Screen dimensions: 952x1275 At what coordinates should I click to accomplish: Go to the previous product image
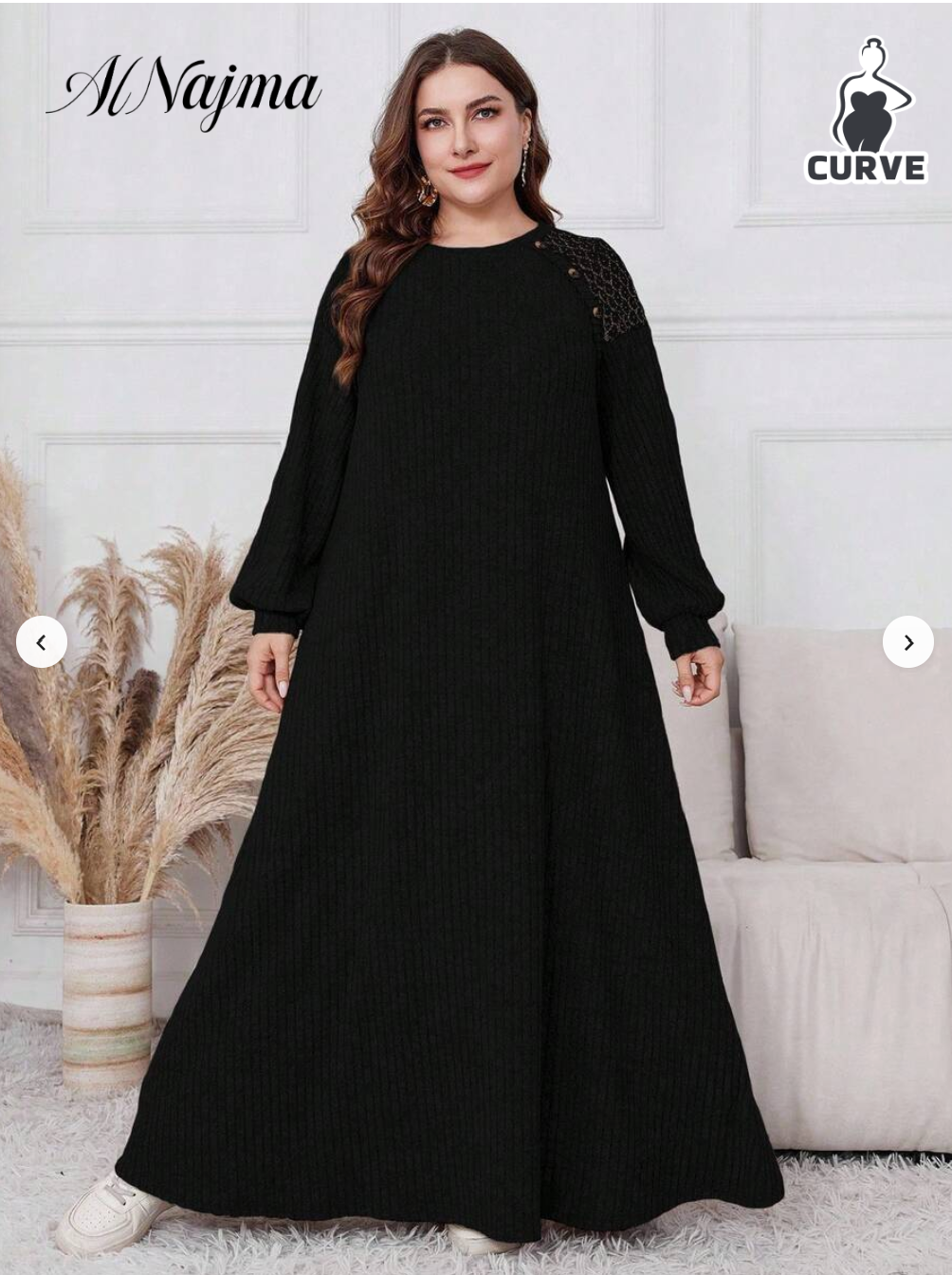(42, 642)
